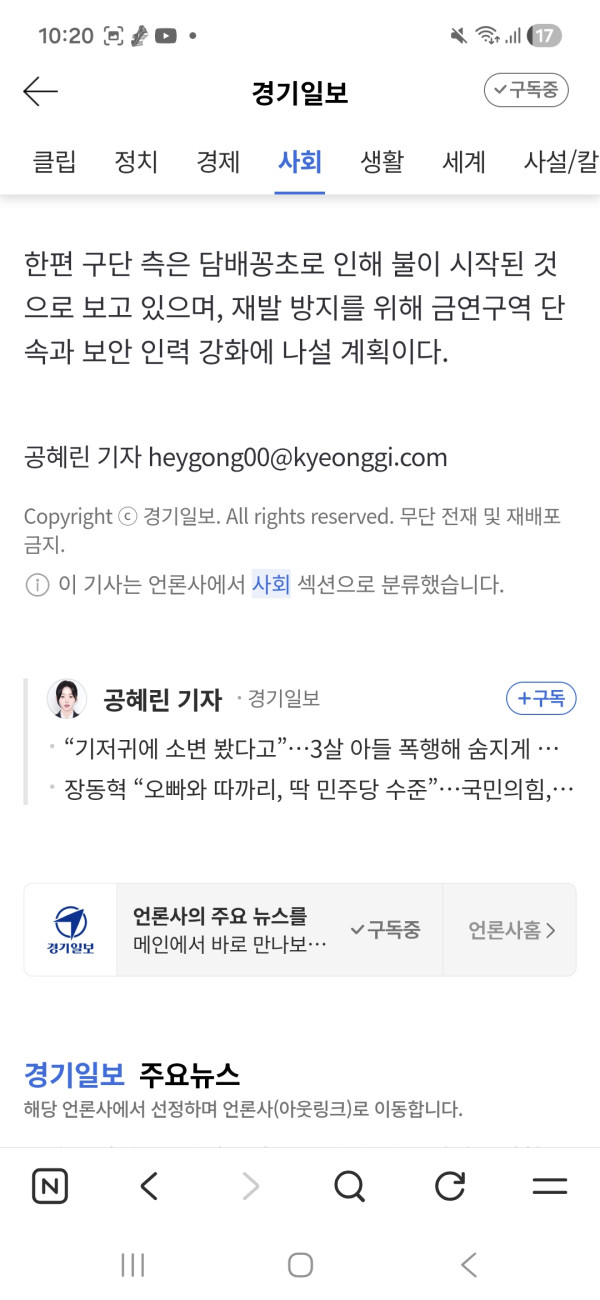Open Naver home via the N icon
The width and height of the screenshot is (600, 1300).
pos(50,1187)
